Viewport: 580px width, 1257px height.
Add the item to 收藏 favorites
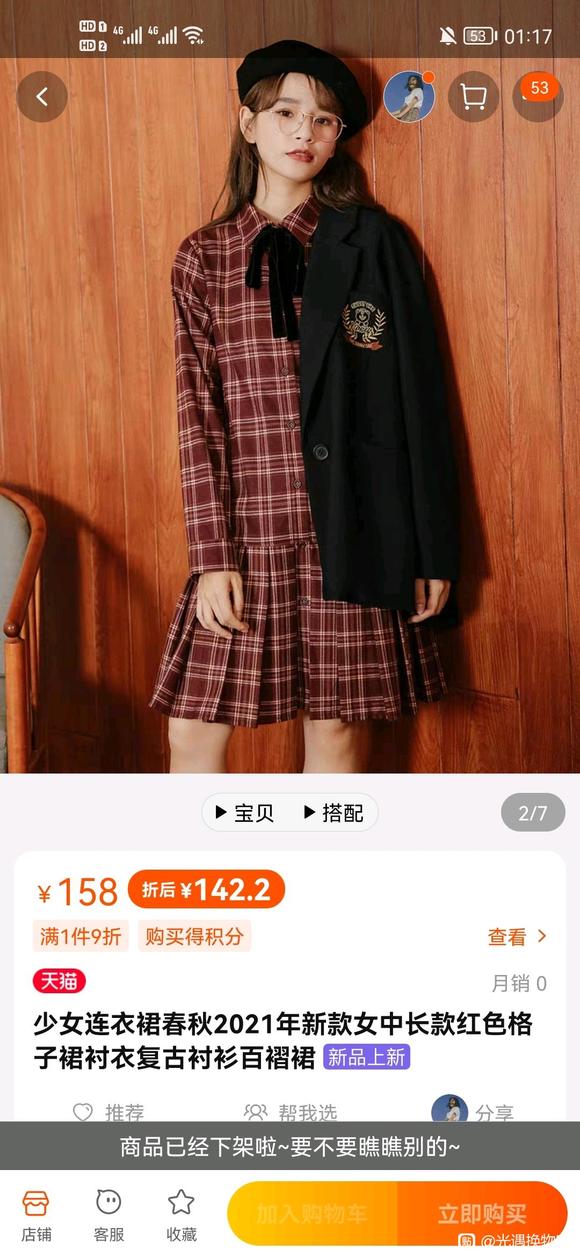coord(181,1215)
